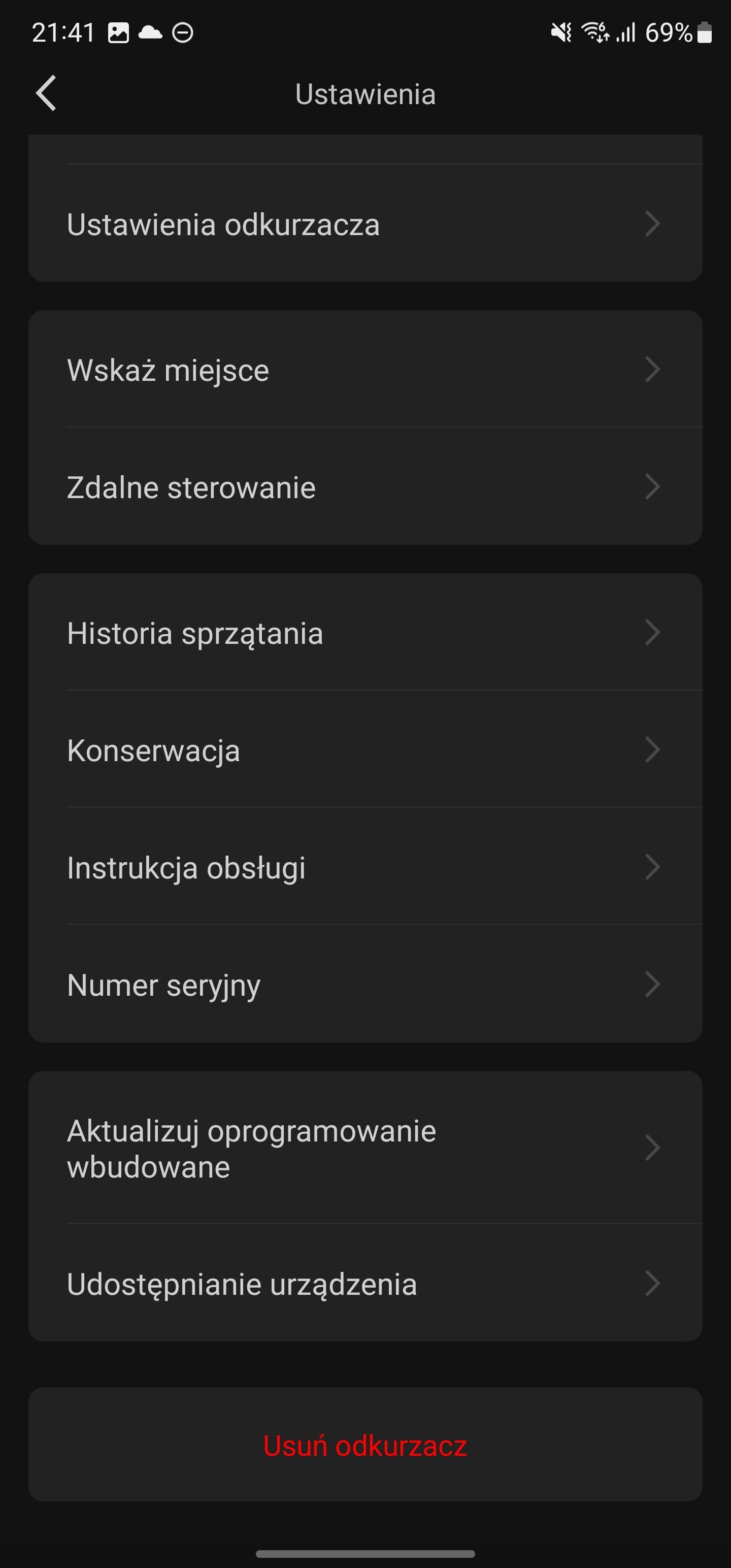This screenshot has height=1568, width=731.
Task: Tap the red Usuń odkurzacz button
Action: click(x=365, y=1445)
